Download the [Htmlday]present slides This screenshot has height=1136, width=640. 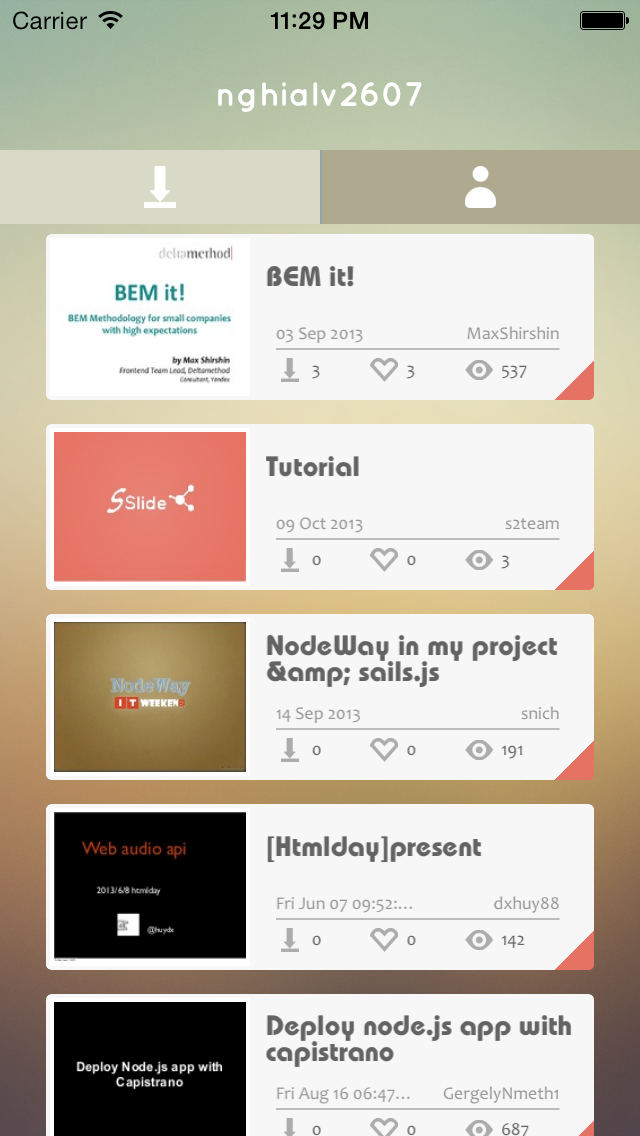(290, 940)
